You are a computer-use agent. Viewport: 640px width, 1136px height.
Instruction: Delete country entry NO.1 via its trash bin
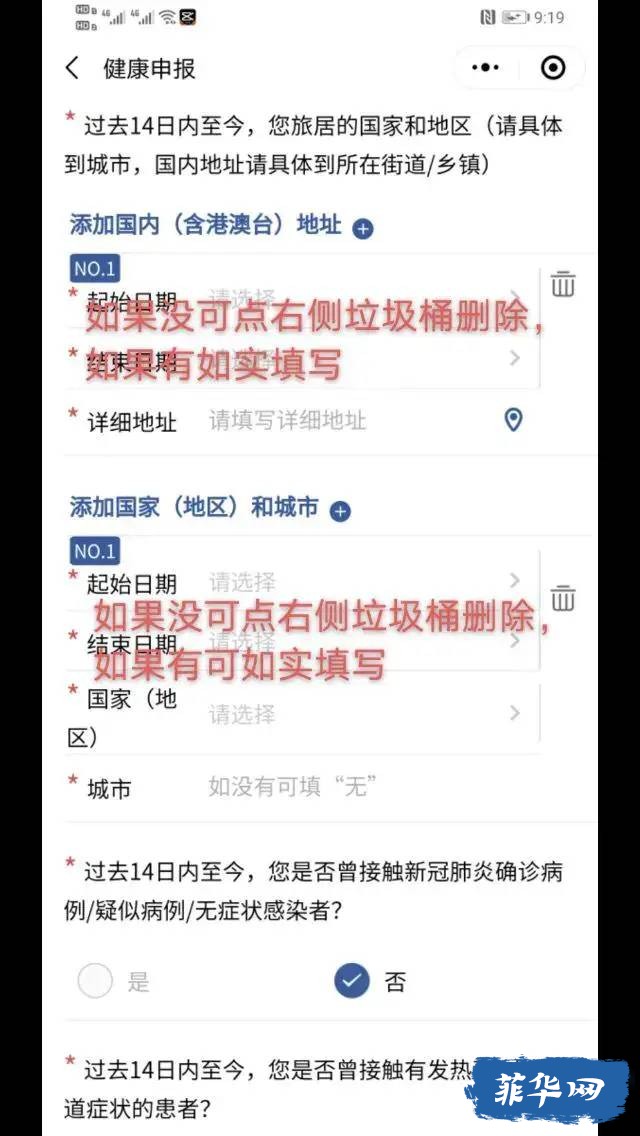point(563,597)
